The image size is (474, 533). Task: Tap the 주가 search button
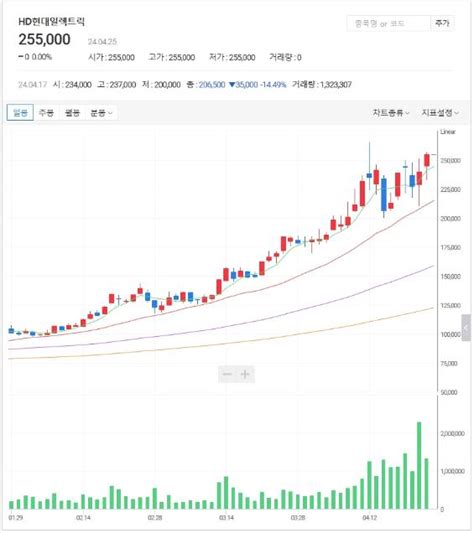point(442,23)
